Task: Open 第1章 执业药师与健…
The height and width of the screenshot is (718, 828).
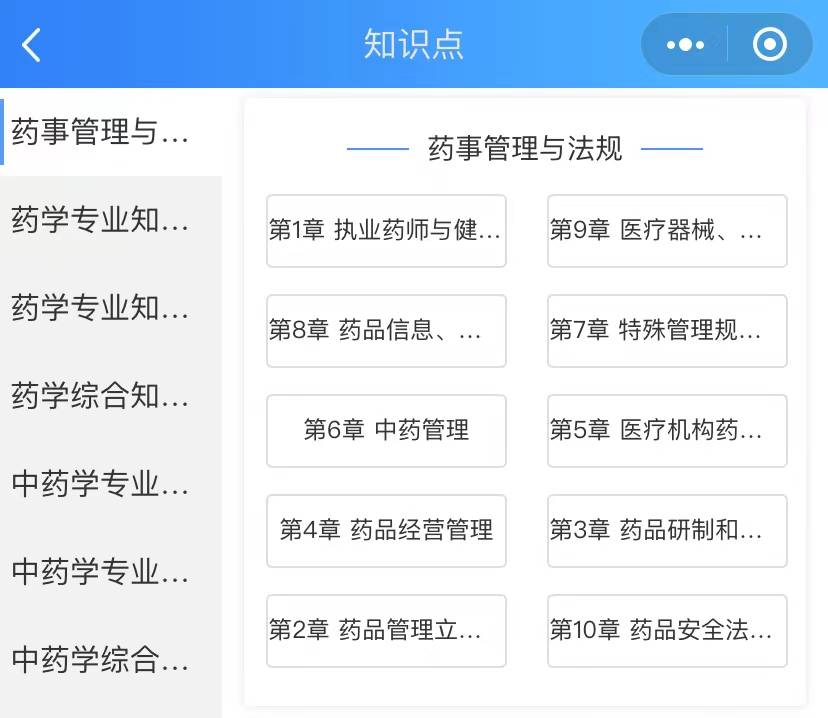Action: coord(386,231)
